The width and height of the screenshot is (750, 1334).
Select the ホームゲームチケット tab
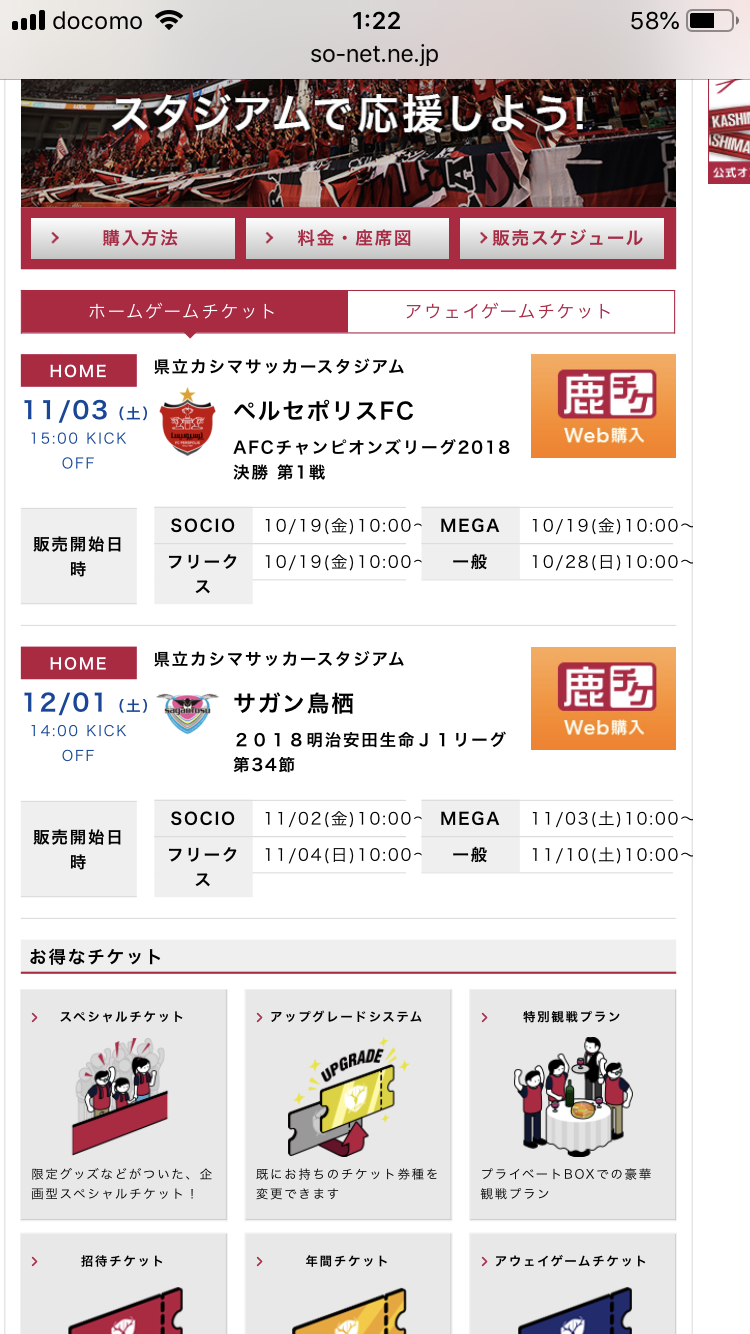pos(184,311)
